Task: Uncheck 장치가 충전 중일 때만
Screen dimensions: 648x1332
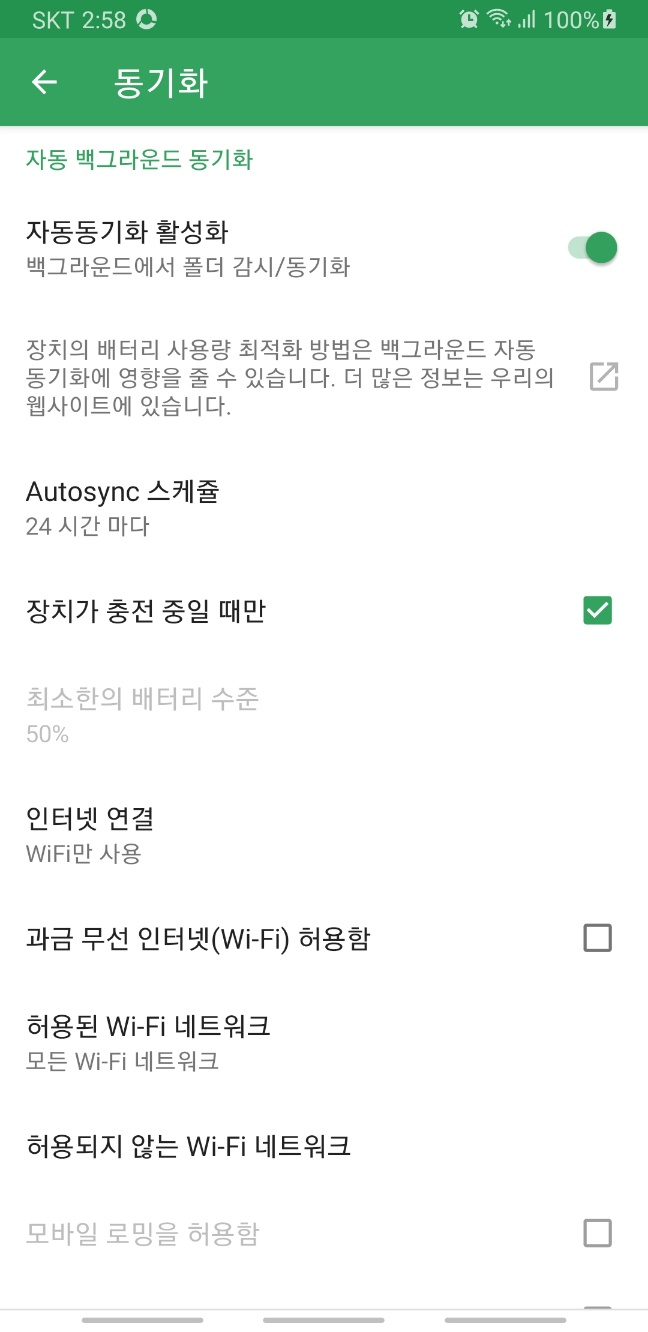Action: point(597,610)
